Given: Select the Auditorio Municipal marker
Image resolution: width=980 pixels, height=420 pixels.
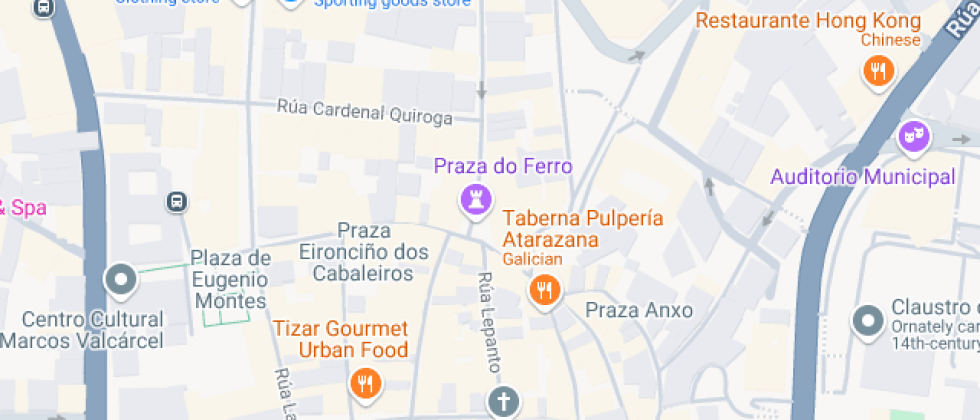Looking at the screenshot, I should [912, 136].
